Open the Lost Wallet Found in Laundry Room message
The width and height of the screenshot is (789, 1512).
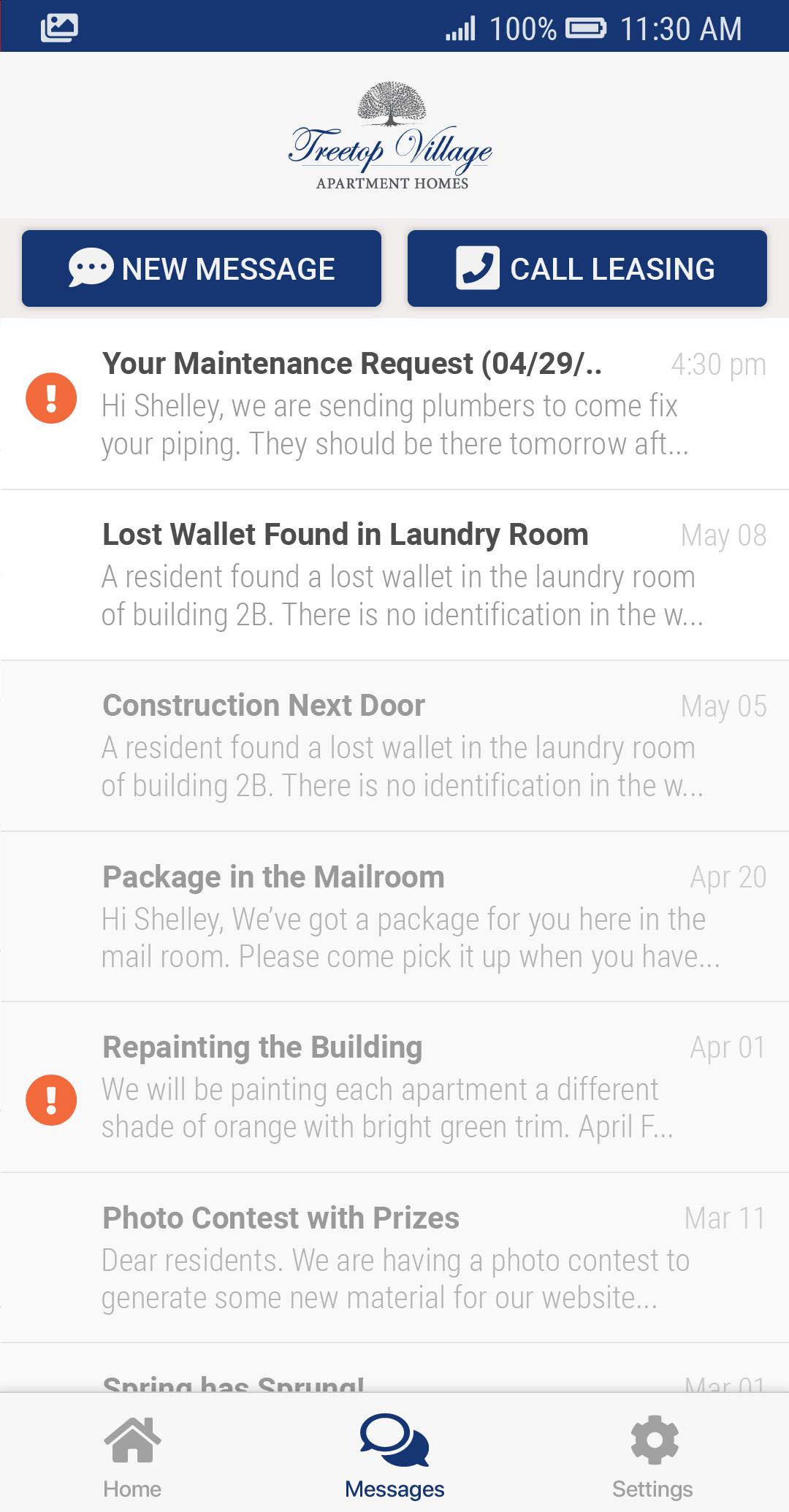(394, 577)
